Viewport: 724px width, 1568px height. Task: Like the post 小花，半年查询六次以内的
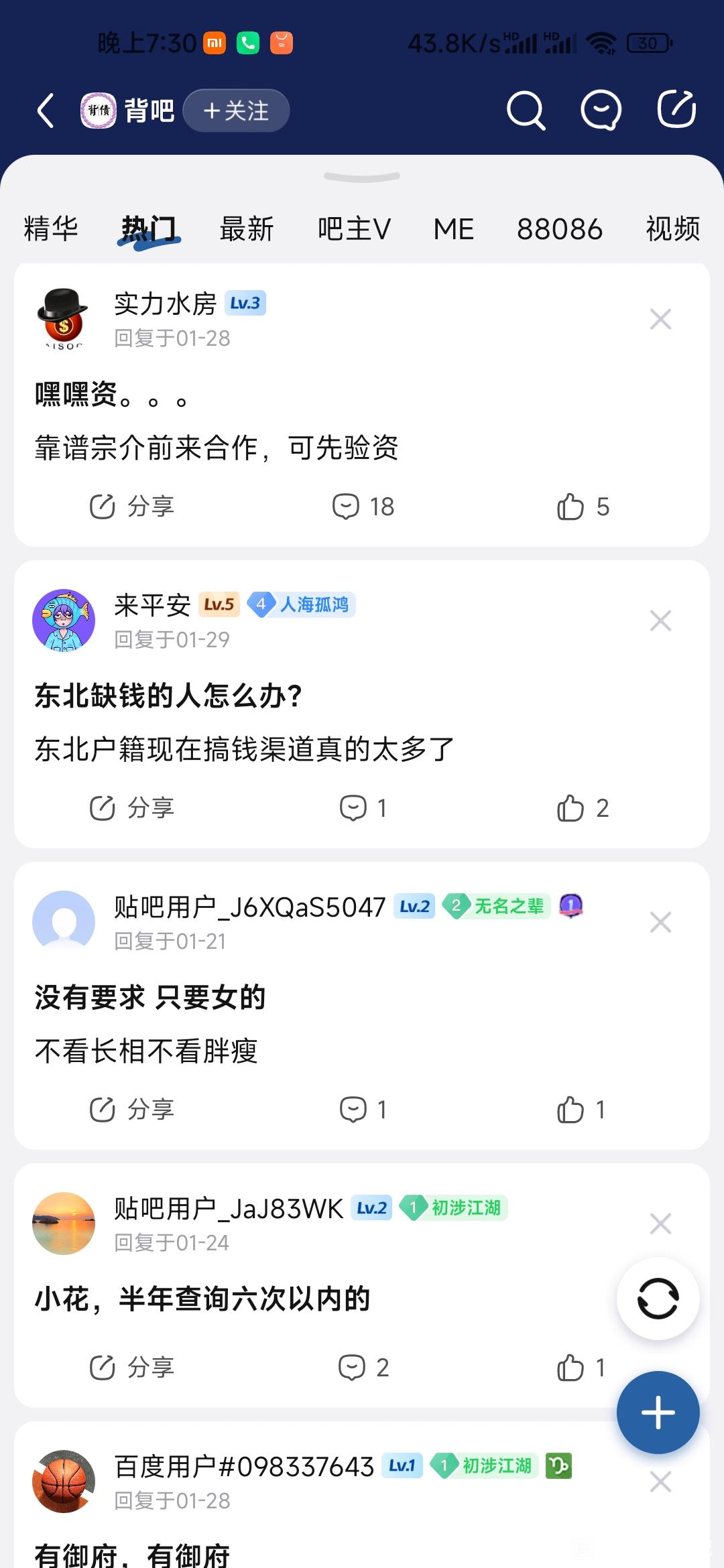581,1368
